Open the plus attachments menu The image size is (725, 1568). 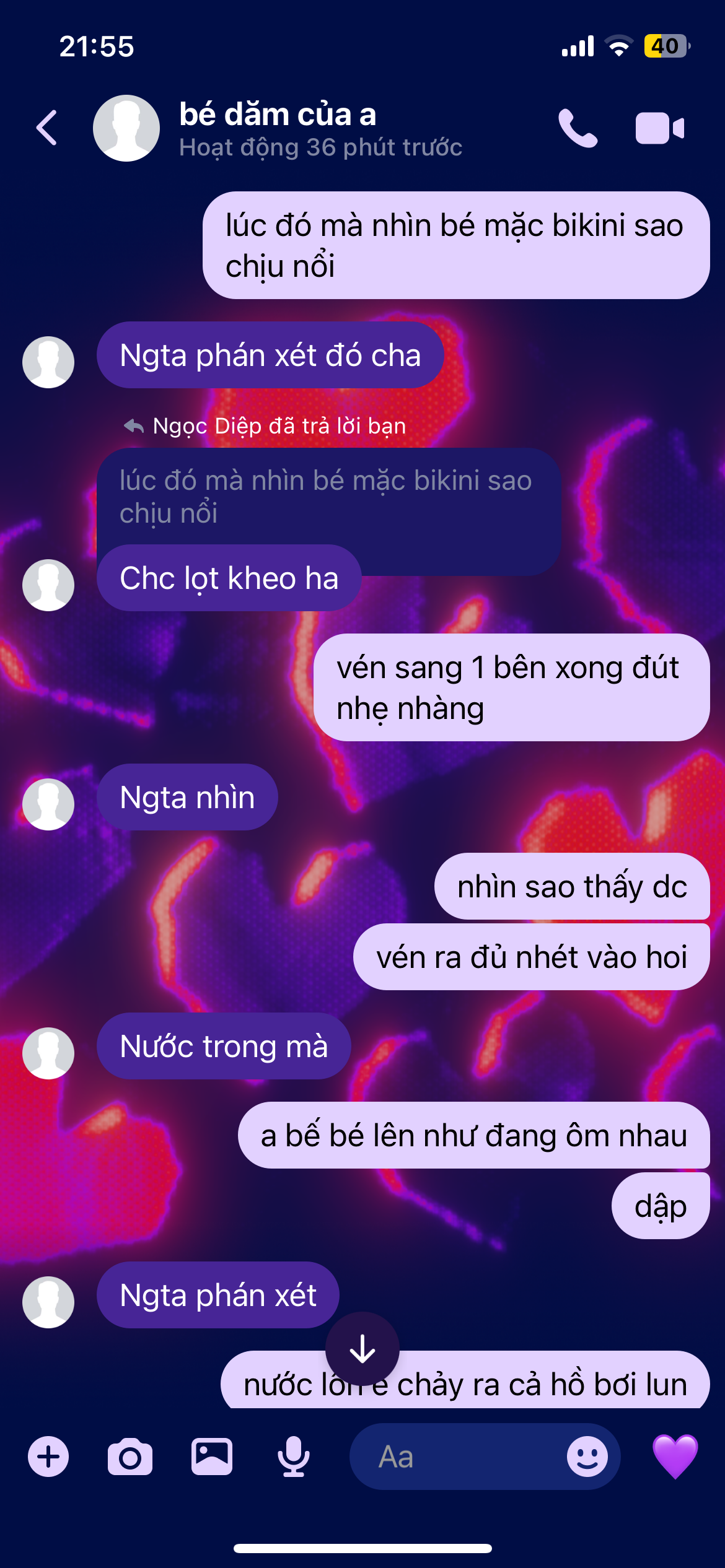48,1457
